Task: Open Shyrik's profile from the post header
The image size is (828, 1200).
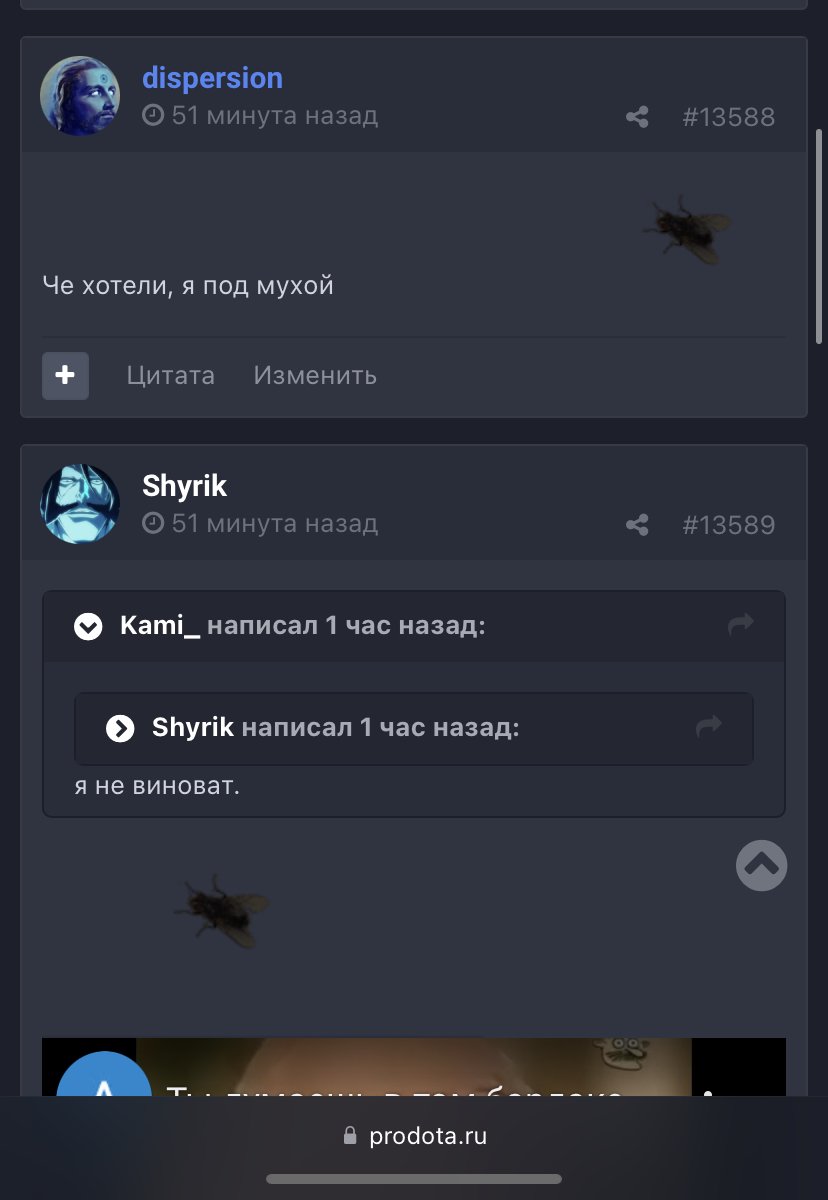Action: coord(184,486)
